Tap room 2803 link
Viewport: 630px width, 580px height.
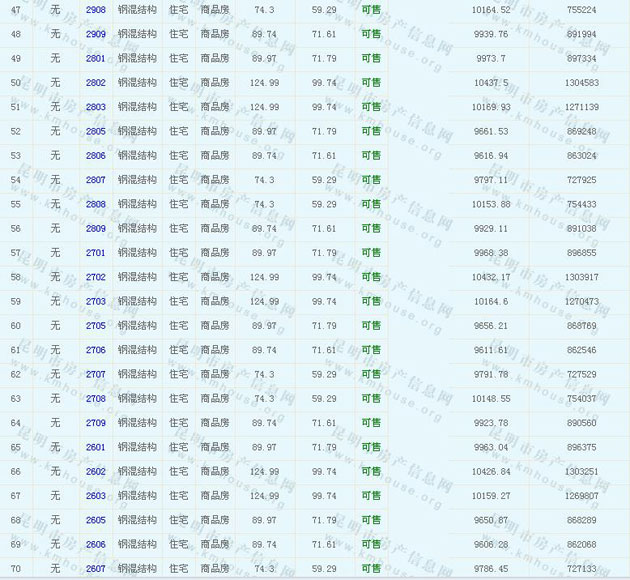click(x=96, y=107)
